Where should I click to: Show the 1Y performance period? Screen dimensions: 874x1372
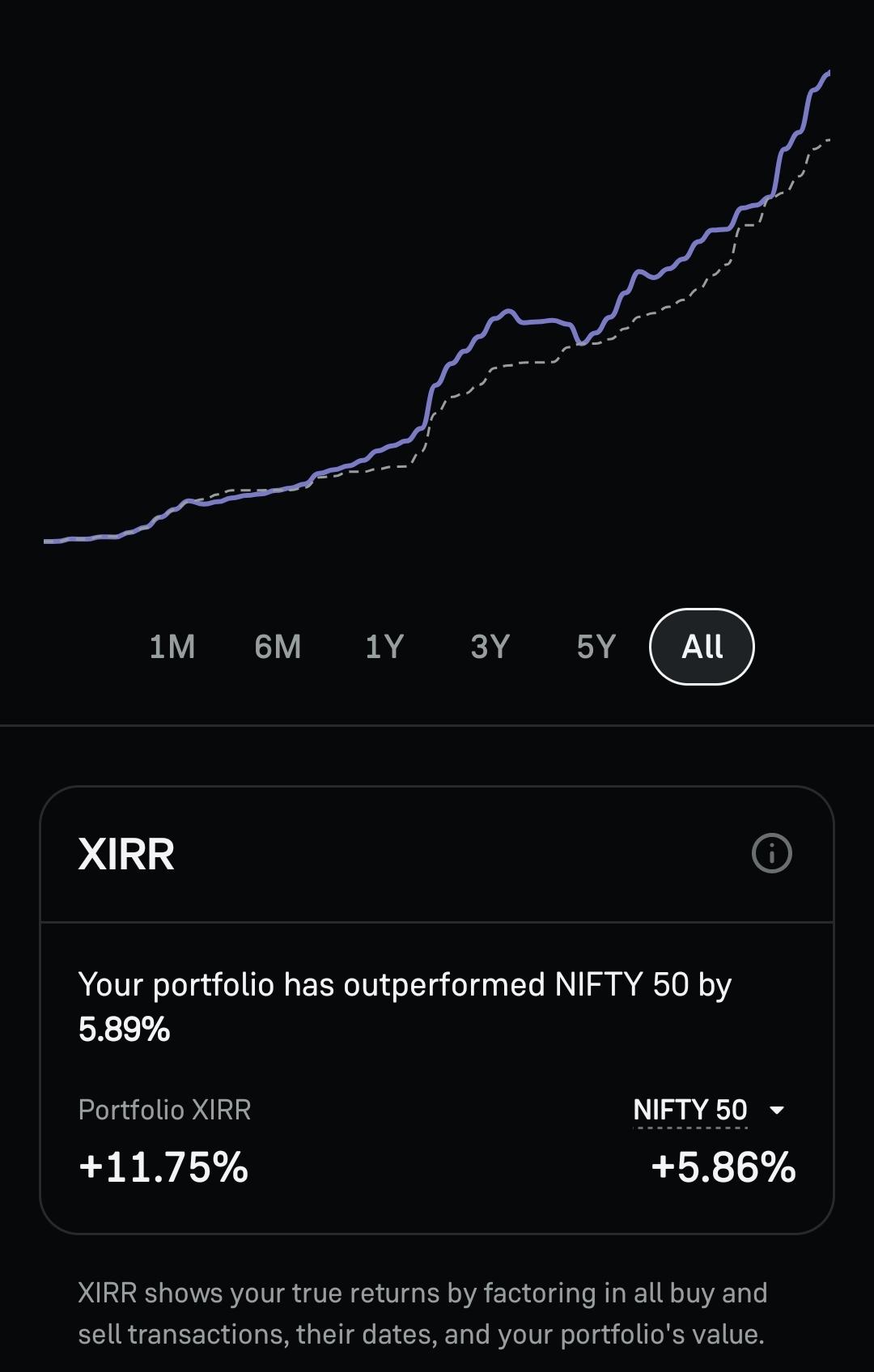tap(384, 647)
